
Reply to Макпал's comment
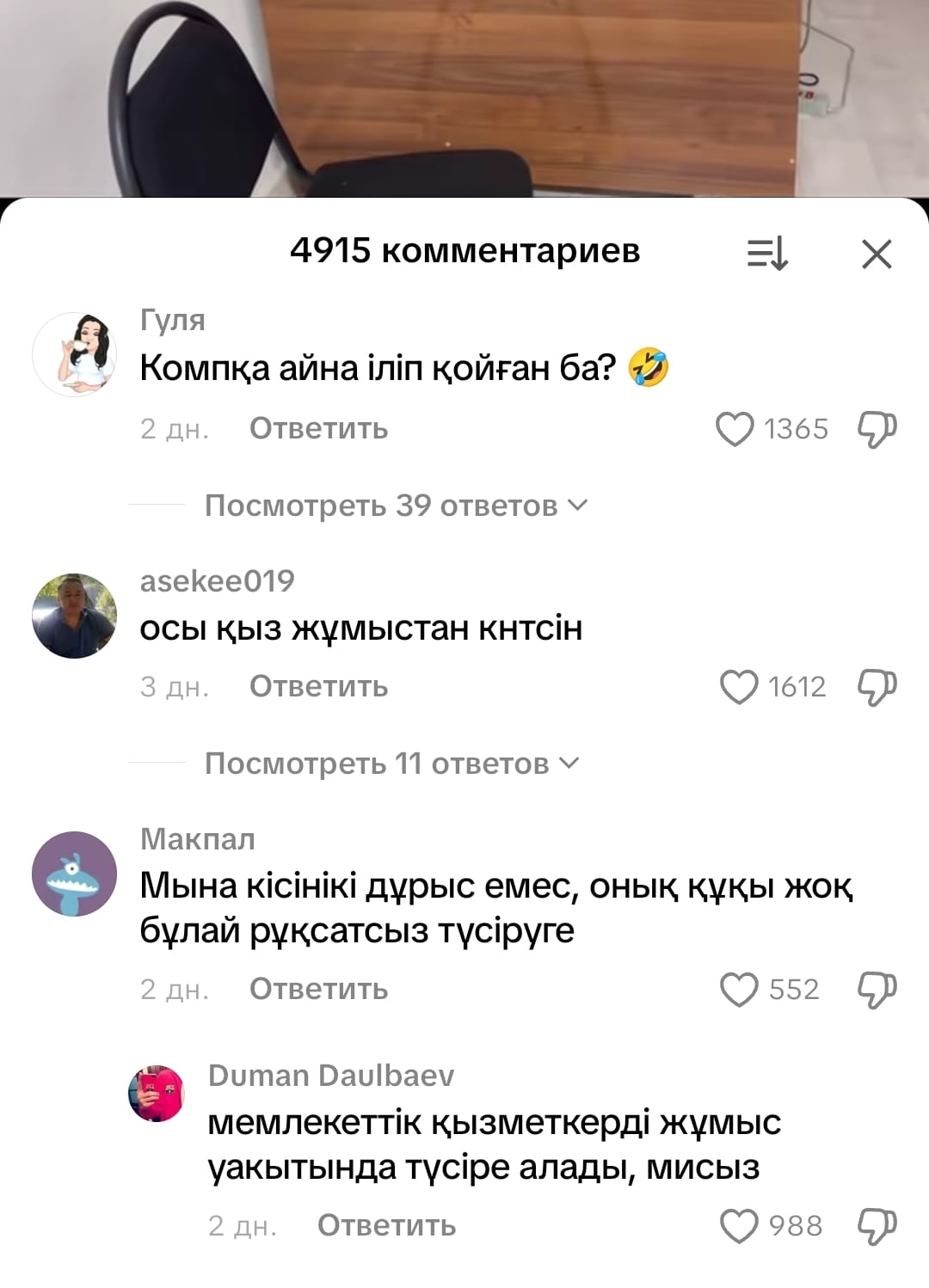point(318,989)
